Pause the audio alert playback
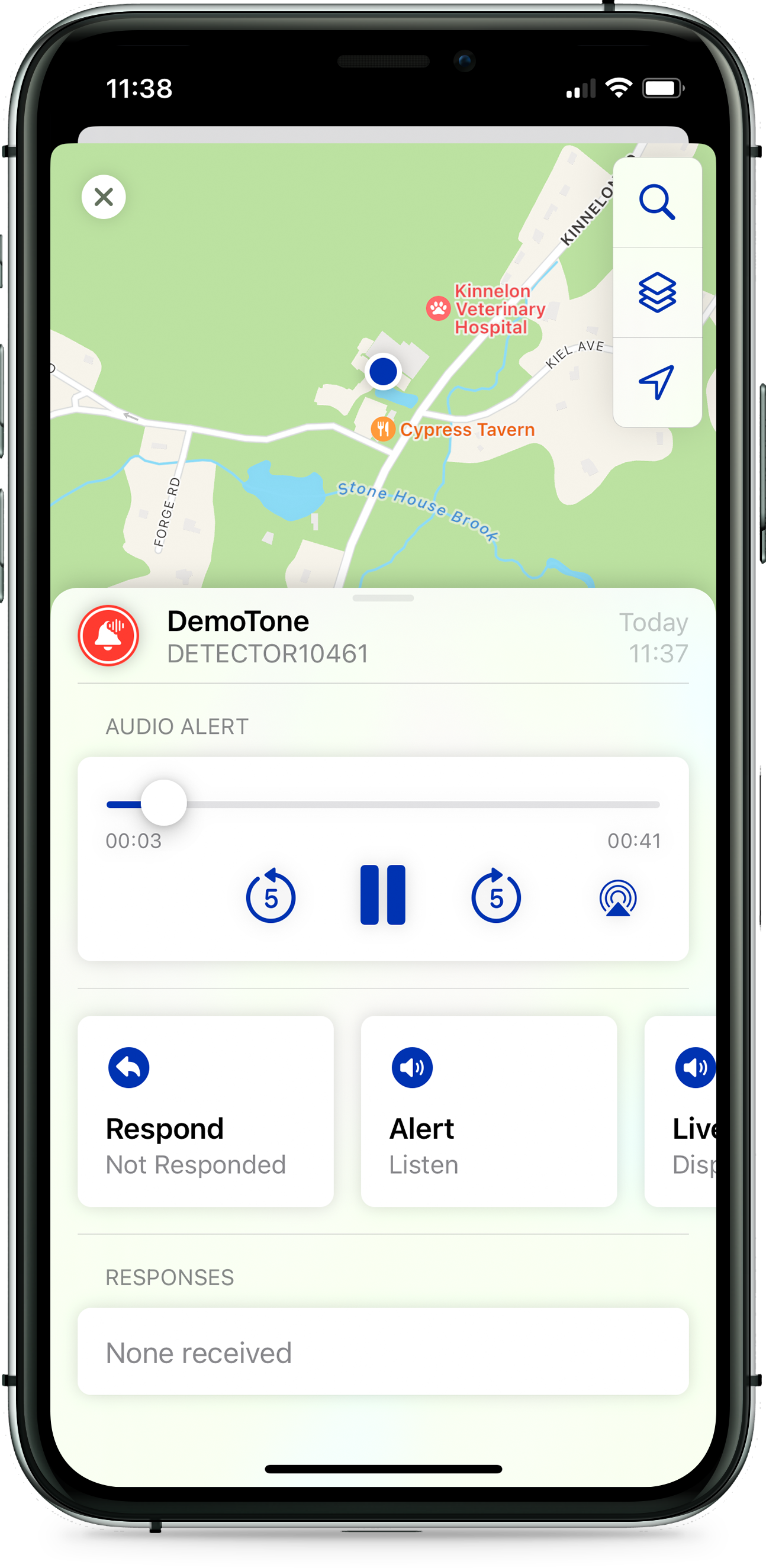Viewport: 766px width, 1568px height. point(382,895)
